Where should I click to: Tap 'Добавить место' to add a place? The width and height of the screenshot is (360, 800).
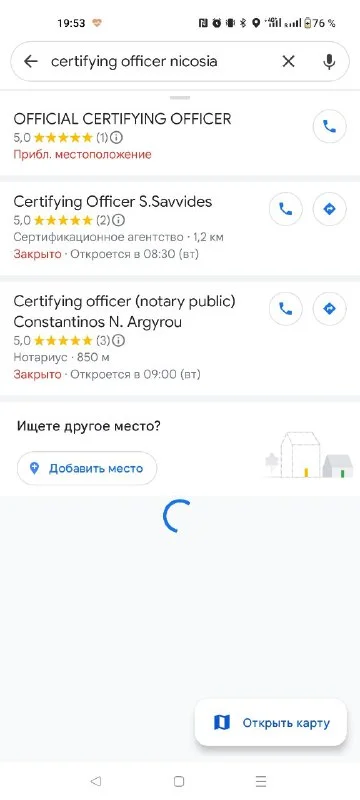tap(87, 468)
